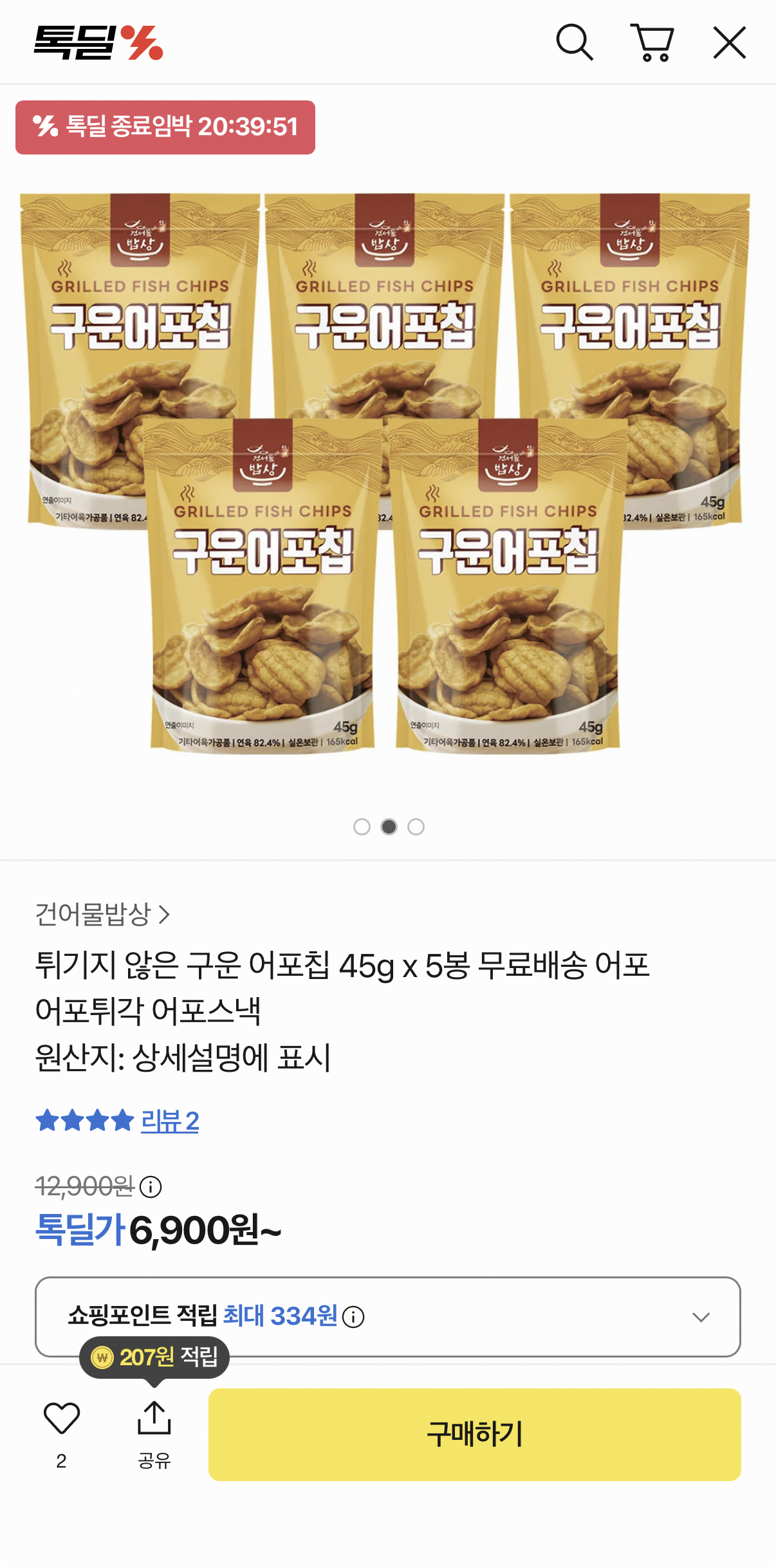Screen dimensions: 776x1568
Task: Open the 건어물밥상 store link
Action: click(x=102, y=914)
